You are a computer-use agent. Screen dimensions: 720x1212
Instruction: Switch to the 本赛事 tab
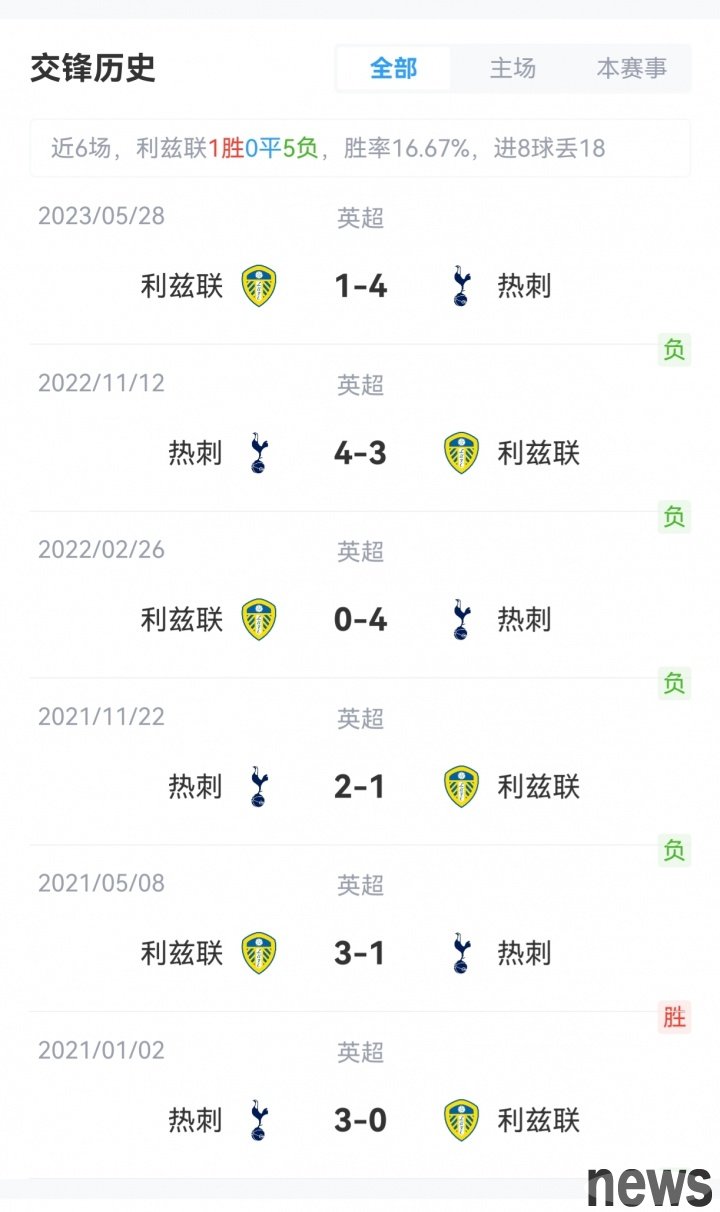coord(631,69)
